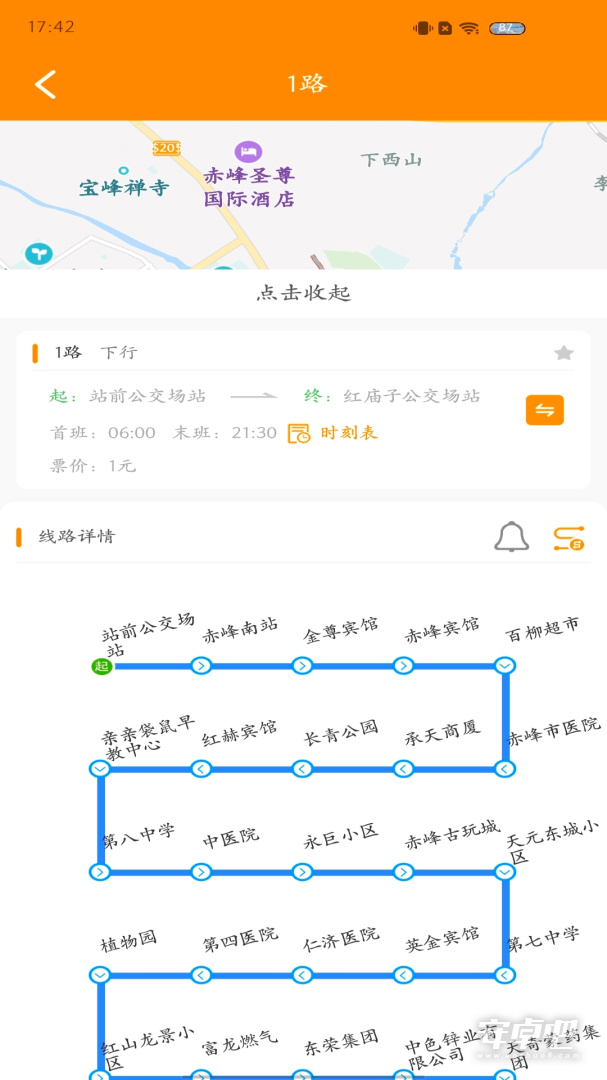Open the arrival reminder bell
Viewport: 607px width, 1080px height.
click(511, 537)
